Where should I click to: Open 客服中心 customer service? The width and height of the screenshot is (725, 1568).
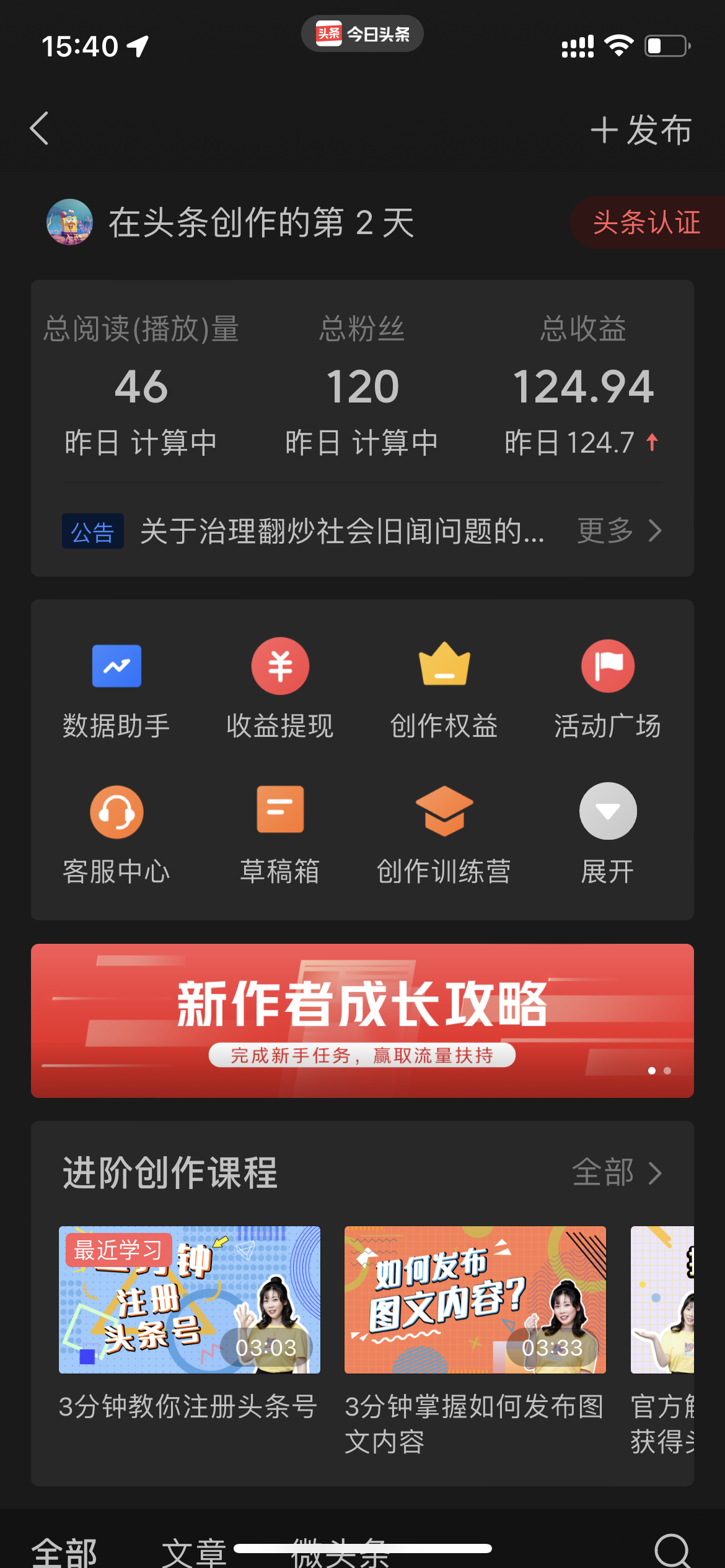click(116, 835)
